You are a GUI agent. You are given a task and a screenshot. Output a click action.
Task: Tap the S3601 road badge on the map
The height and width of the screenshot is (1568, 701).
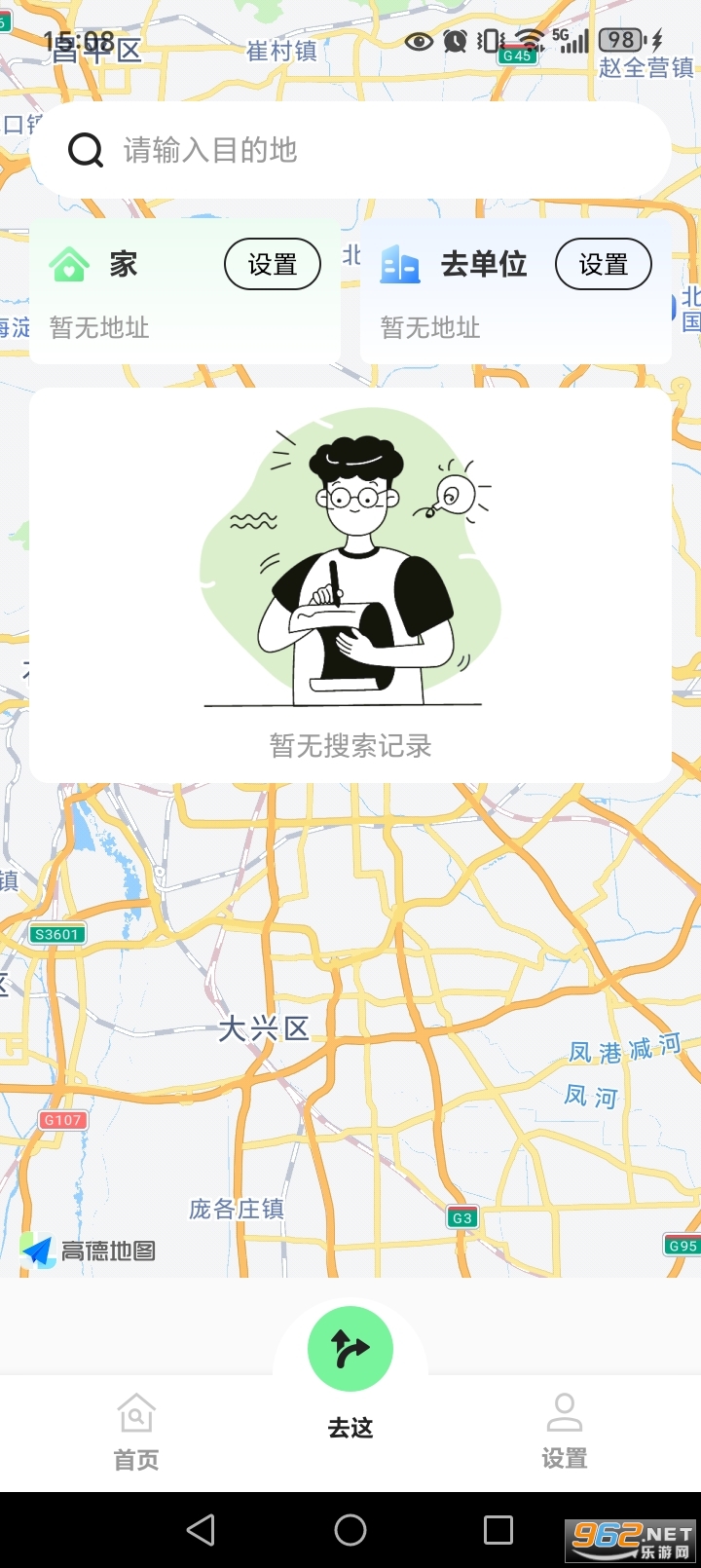57,933
